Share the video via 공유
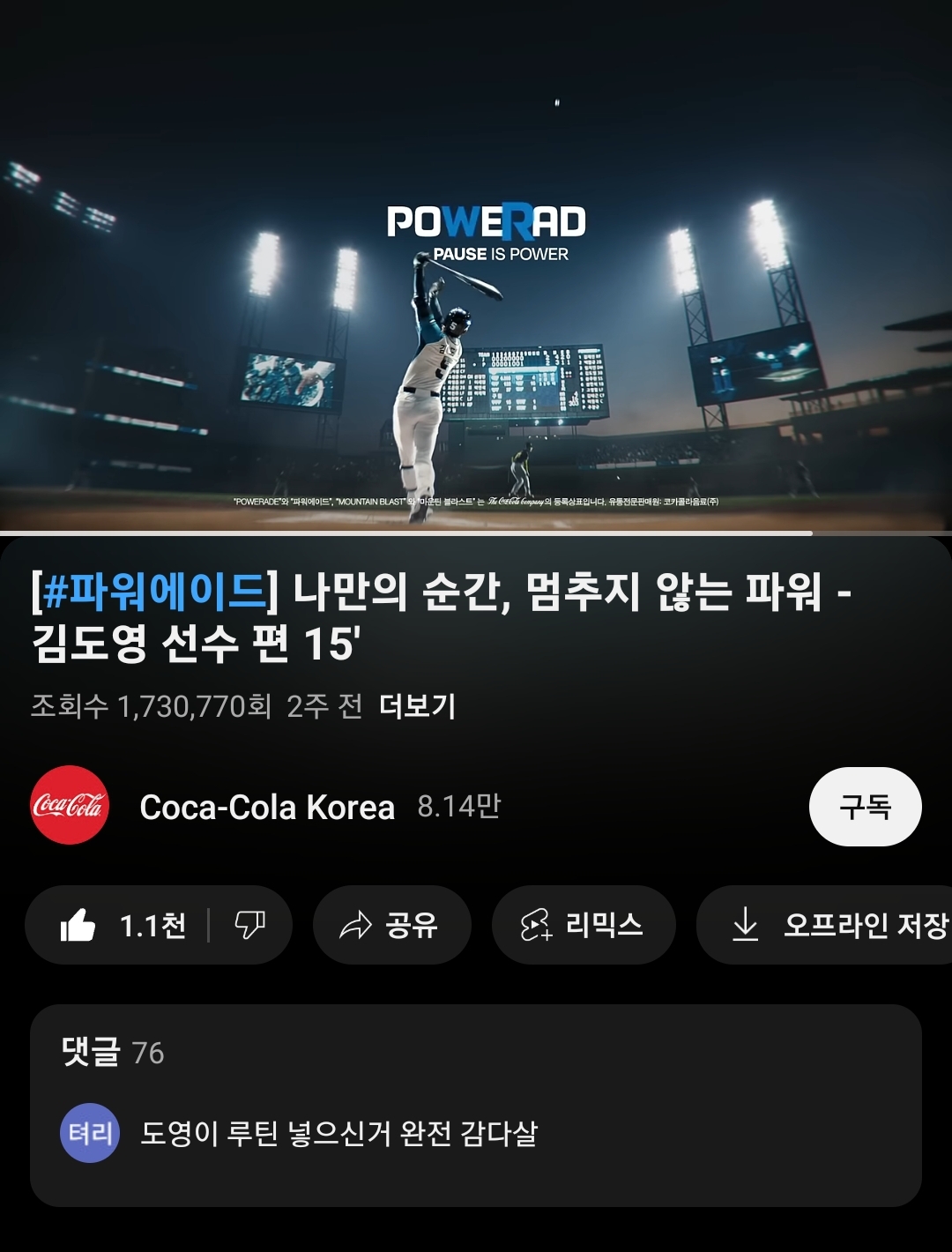 [x=391, y=925]
